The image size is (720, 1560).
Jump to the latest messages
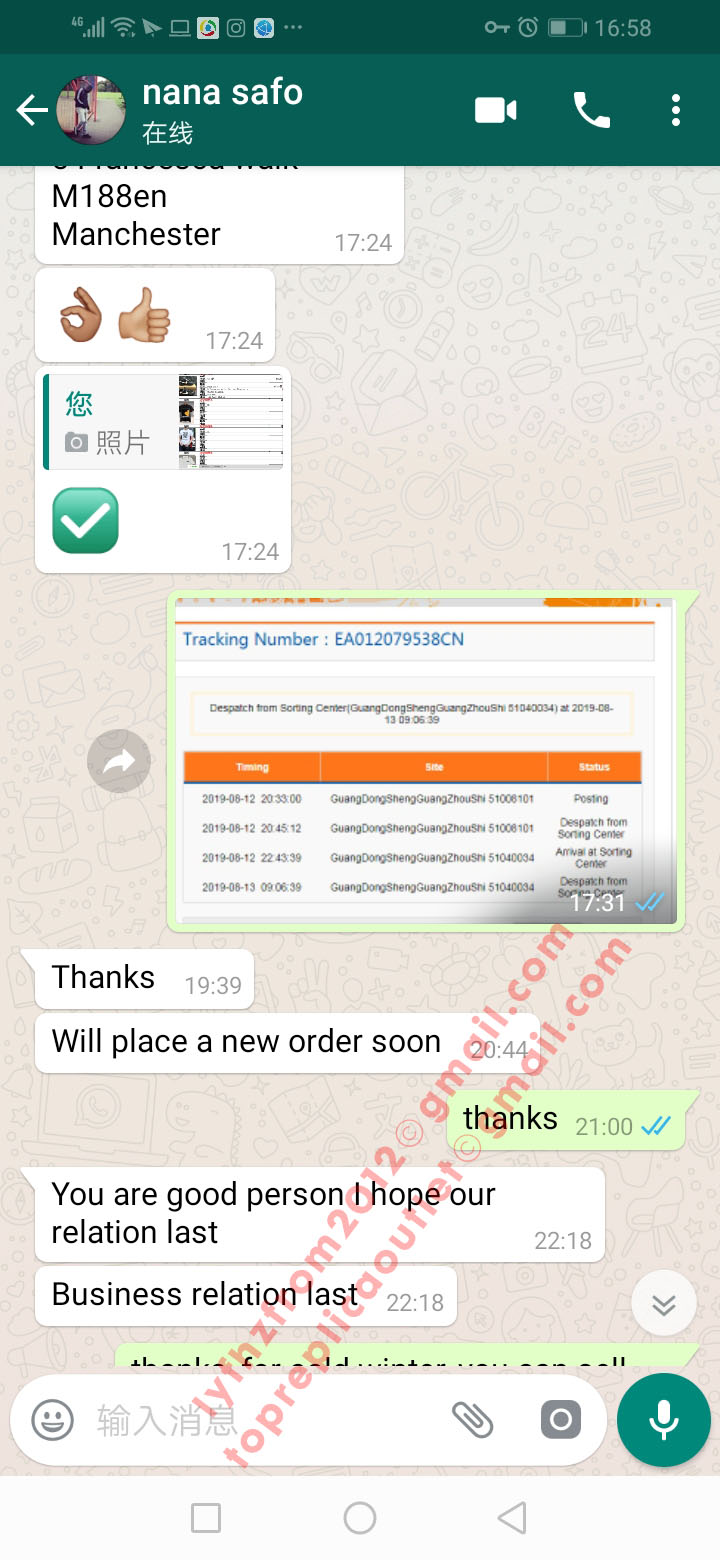click(x=664, y=1303)
